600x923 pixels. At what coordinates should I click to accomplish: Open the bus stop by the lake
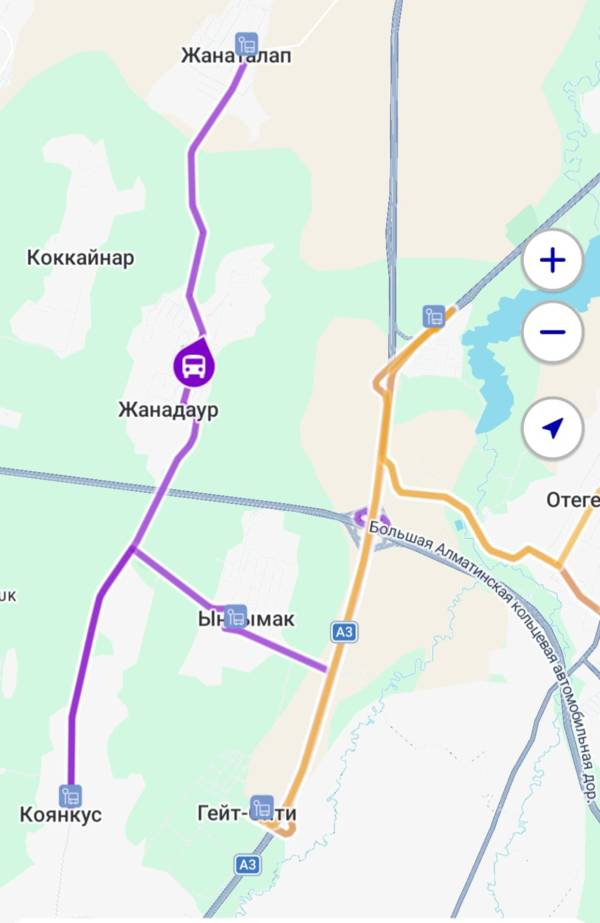434,316
